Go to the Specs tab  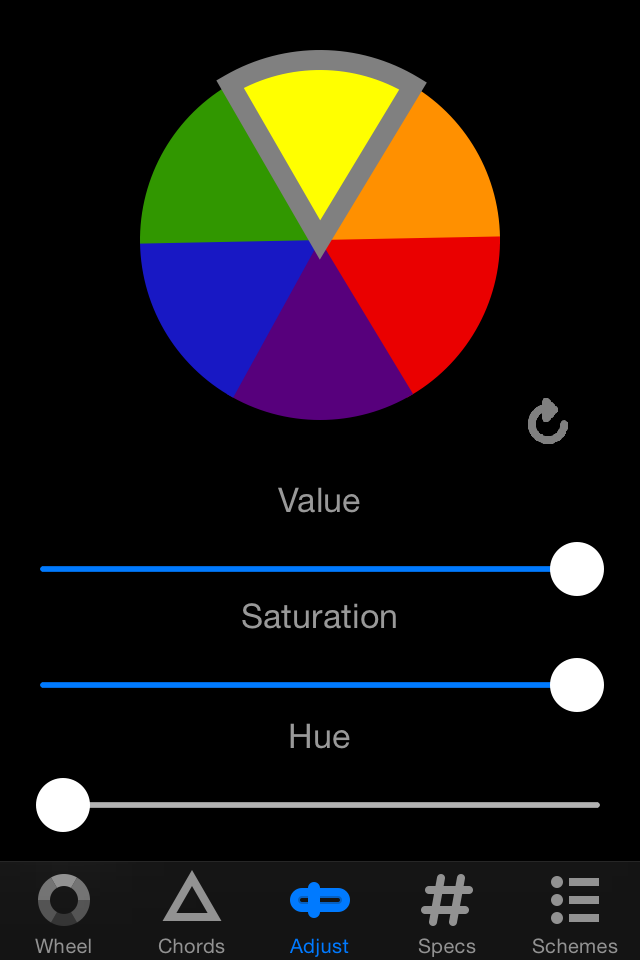pos(447,914)
